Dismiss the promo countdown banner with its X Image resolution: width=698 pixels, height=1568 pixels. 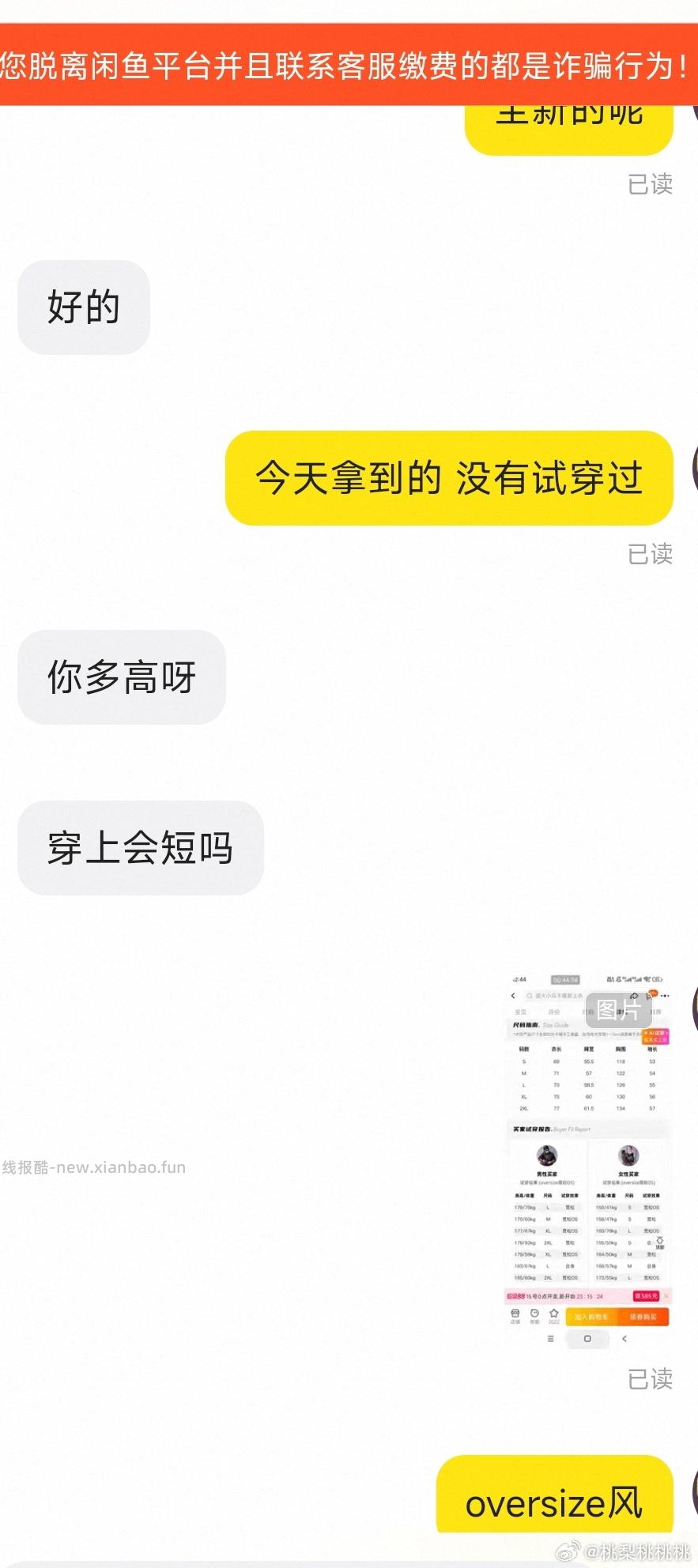[x=666, y=1295]
